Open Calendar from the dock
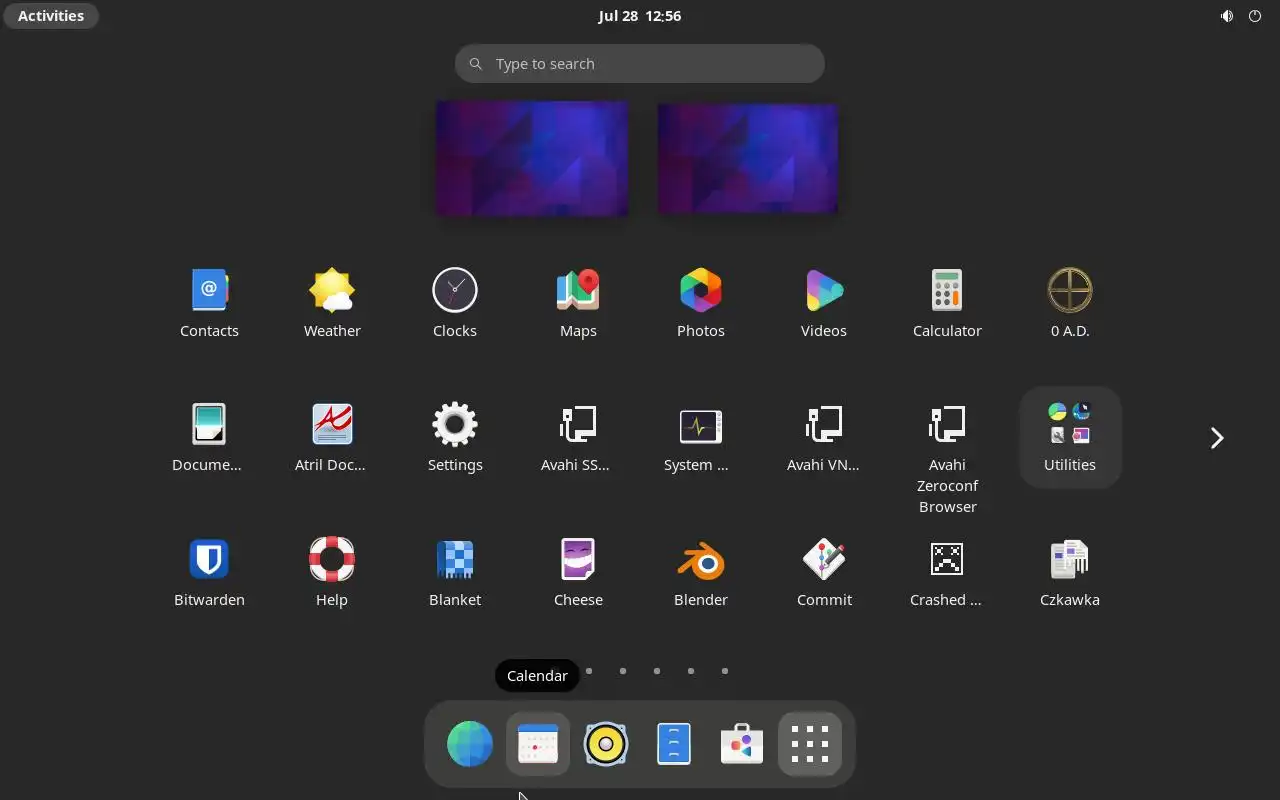The height and width of the screenshot is (800, 1280). (x=538, y=744)
